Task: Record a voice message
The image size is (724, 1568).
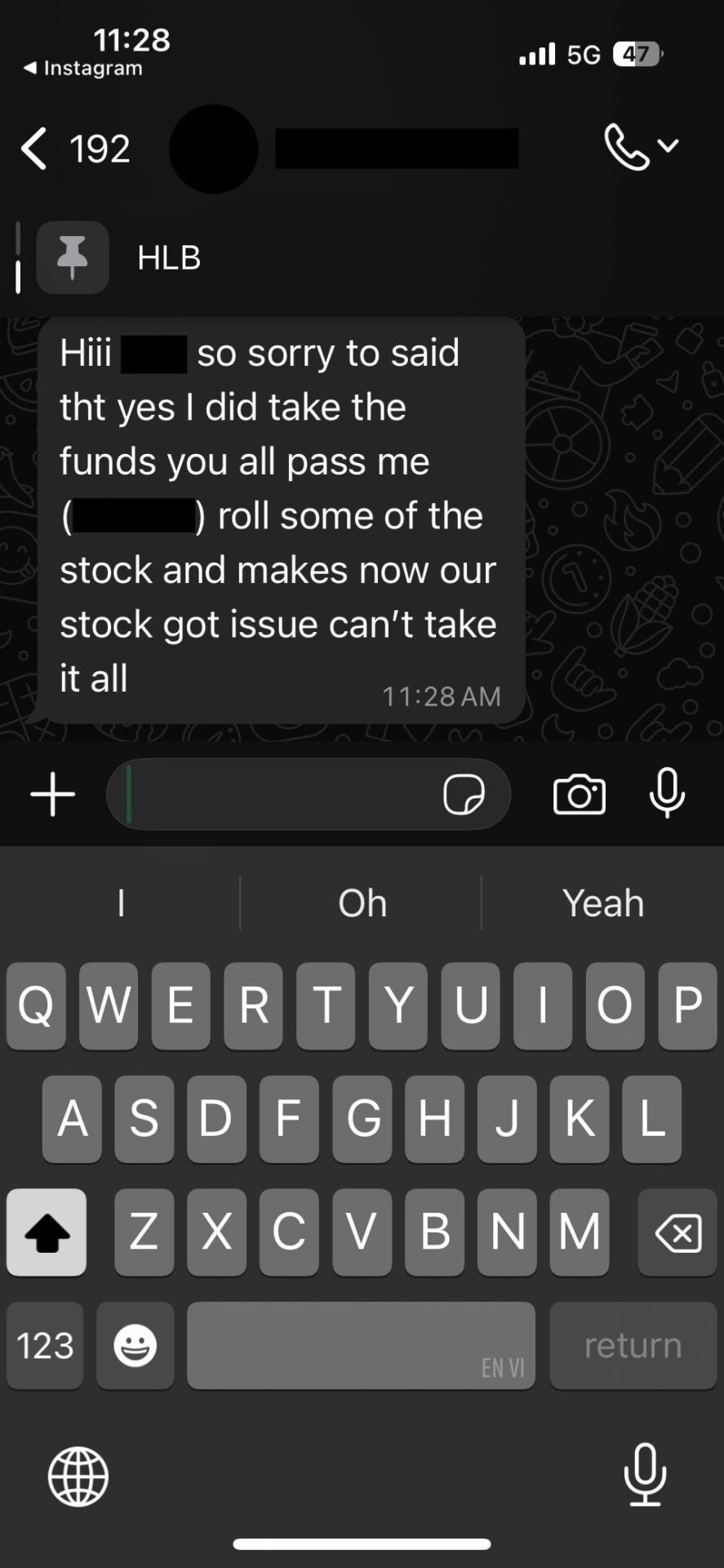Action: [x=667, y=793]
